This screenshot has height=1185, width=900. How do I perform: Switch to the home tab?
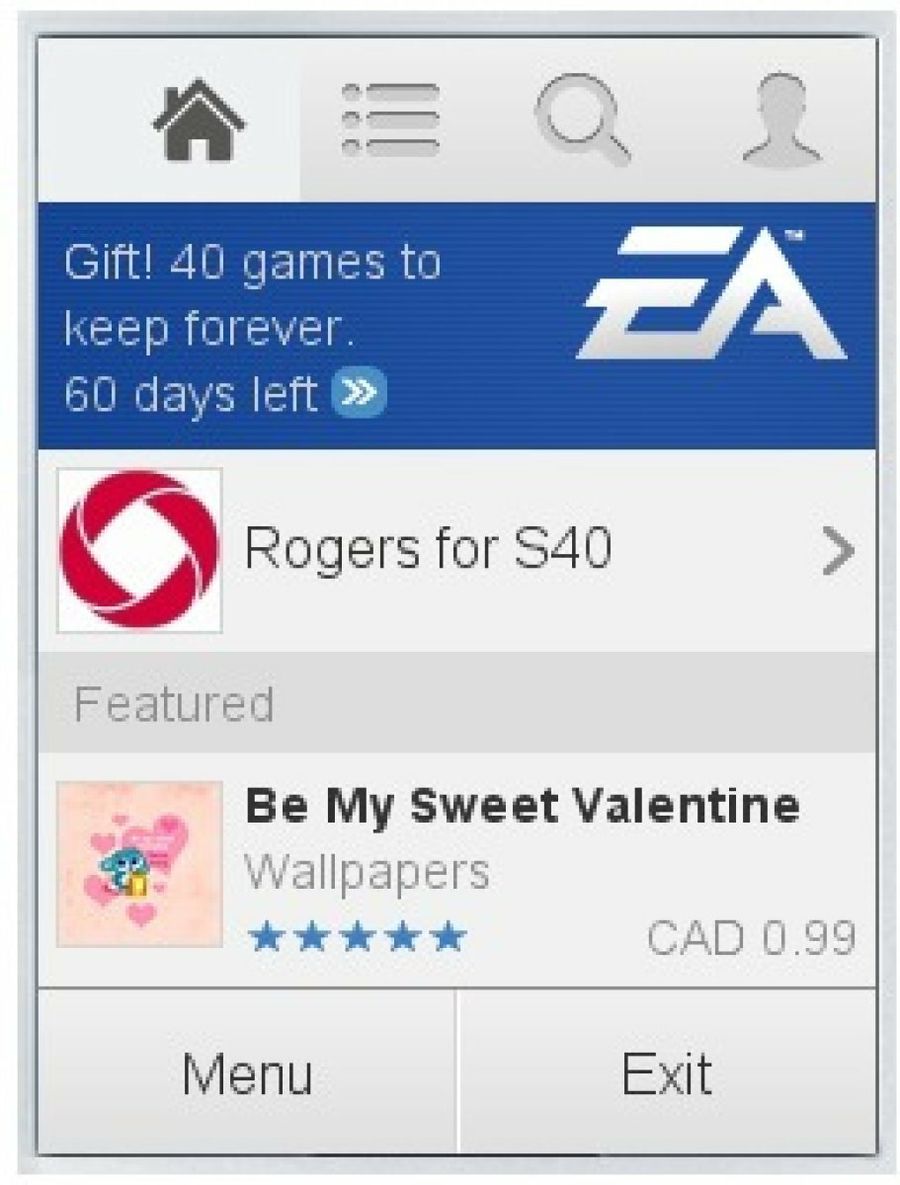click(197, 121)
